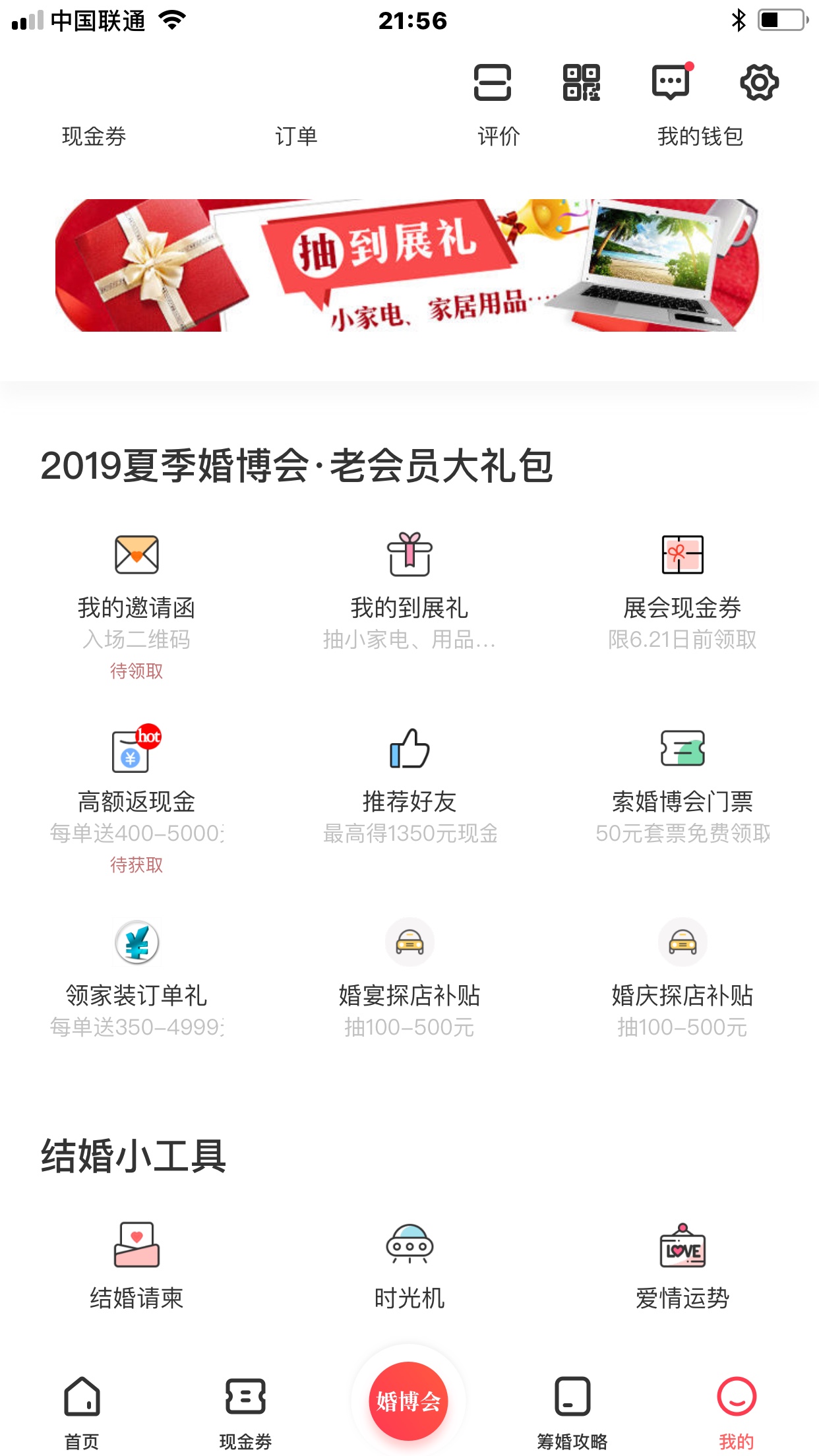Tap the scan icon in top bar
The width and height of the screenshot is (819, 1456).
(x=492, y=83)
